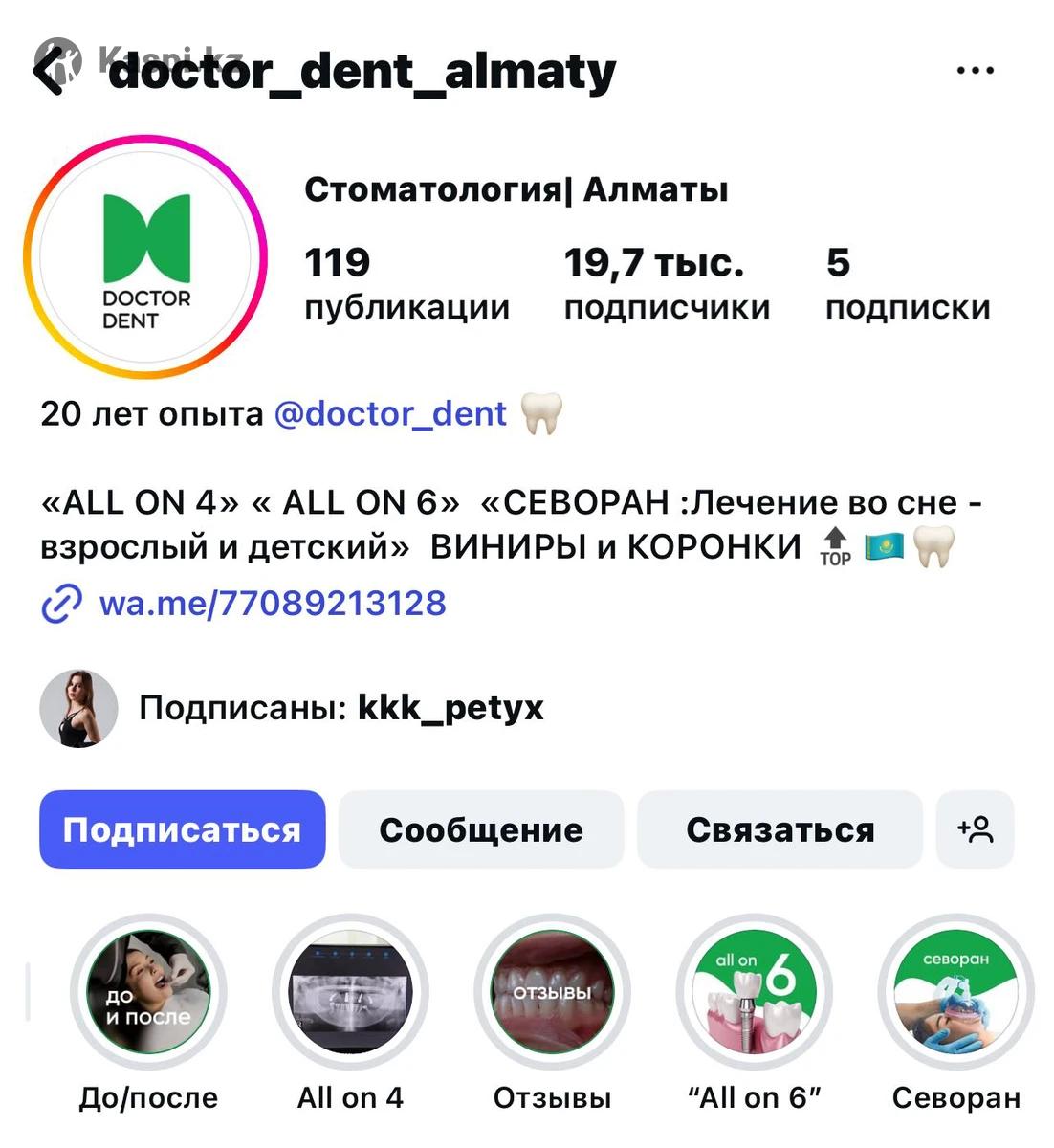The height and width of the screenshot is (1148, 1054).
Task: View the 5 подписки following list
Action: point(907,284)
